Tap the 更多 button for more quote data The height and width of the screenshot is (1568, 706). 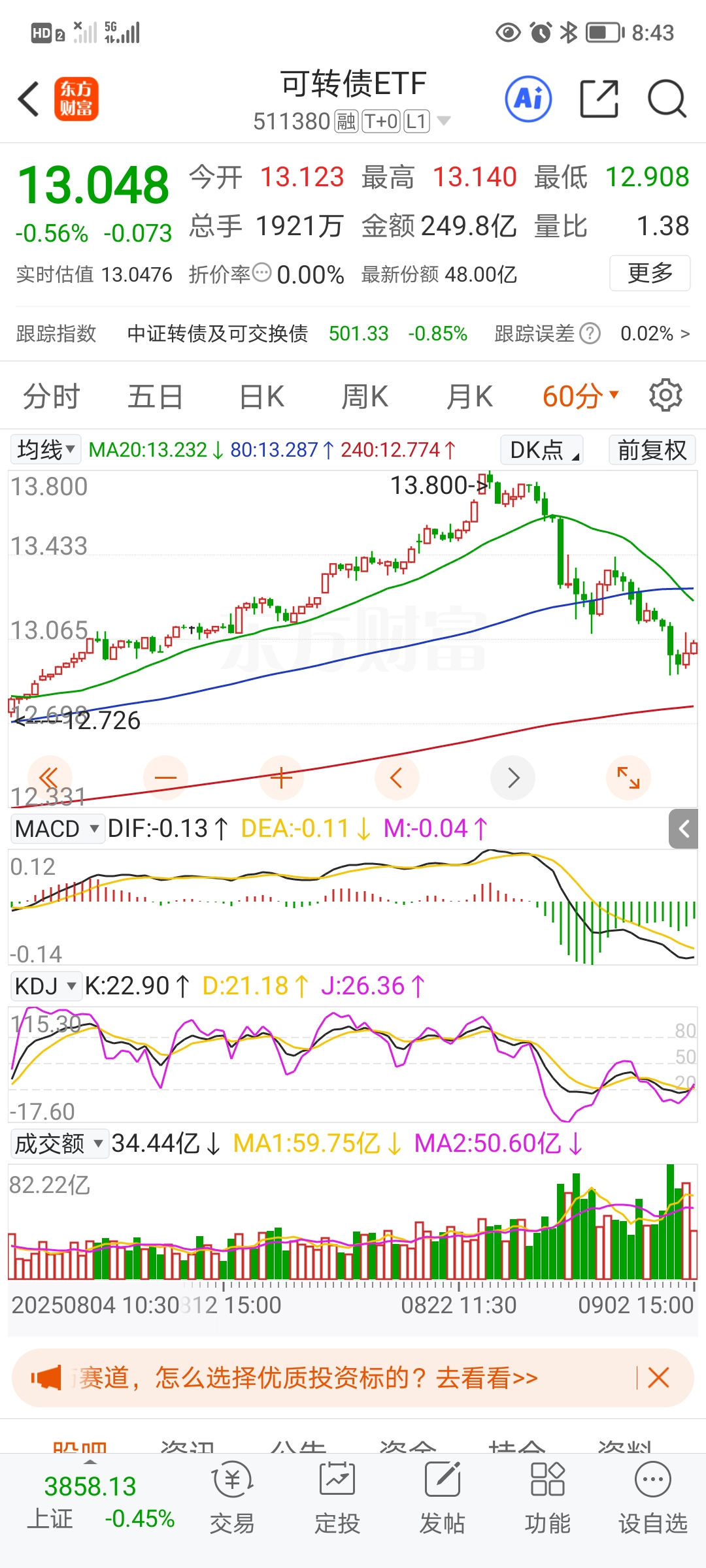tap(650, 273)
